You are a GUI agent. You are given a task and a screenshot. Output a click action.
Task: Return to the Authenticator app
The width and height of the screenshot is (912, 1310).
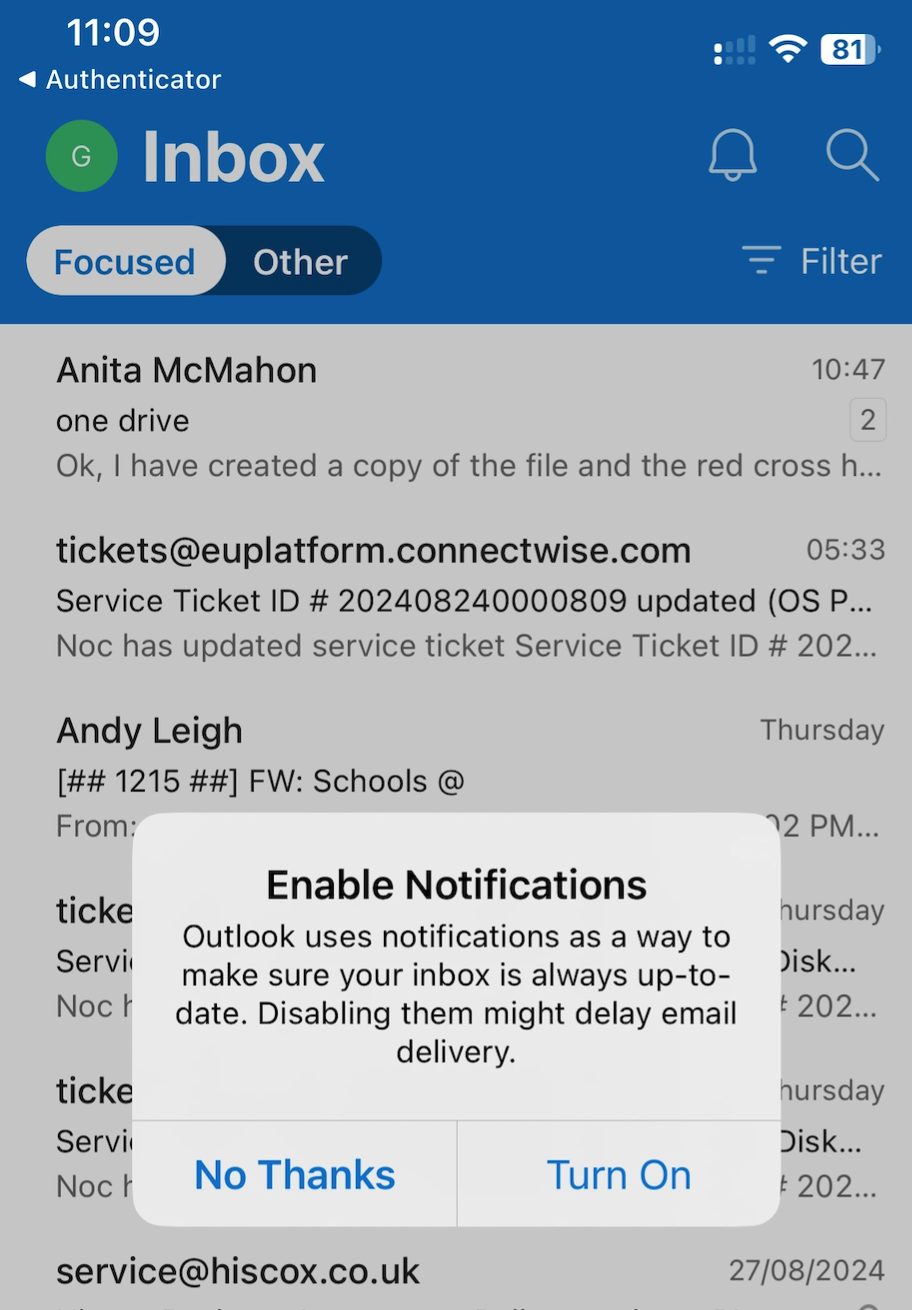pyautogui.click(x=120, y=80)
